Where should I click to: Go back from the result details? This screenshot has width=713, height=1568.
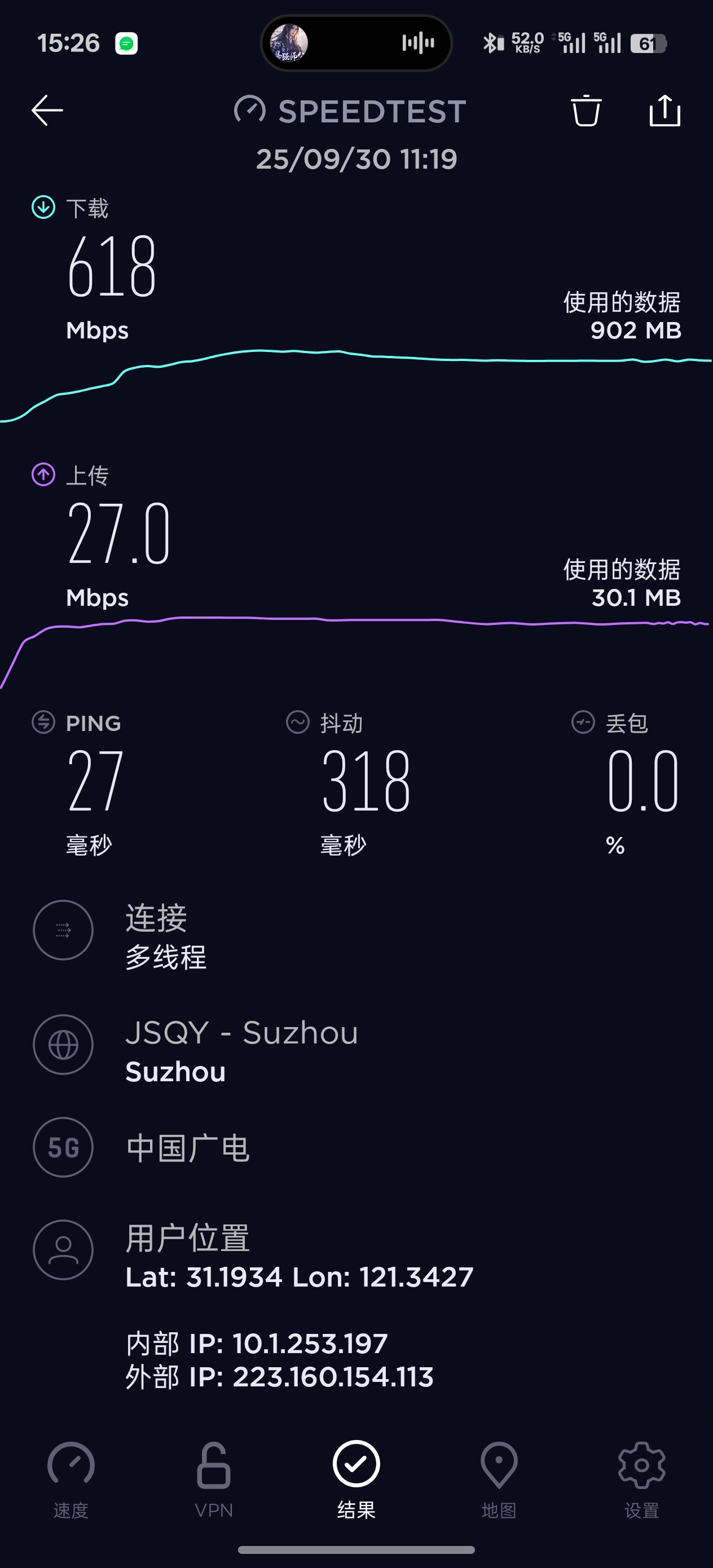coord(47,111)
